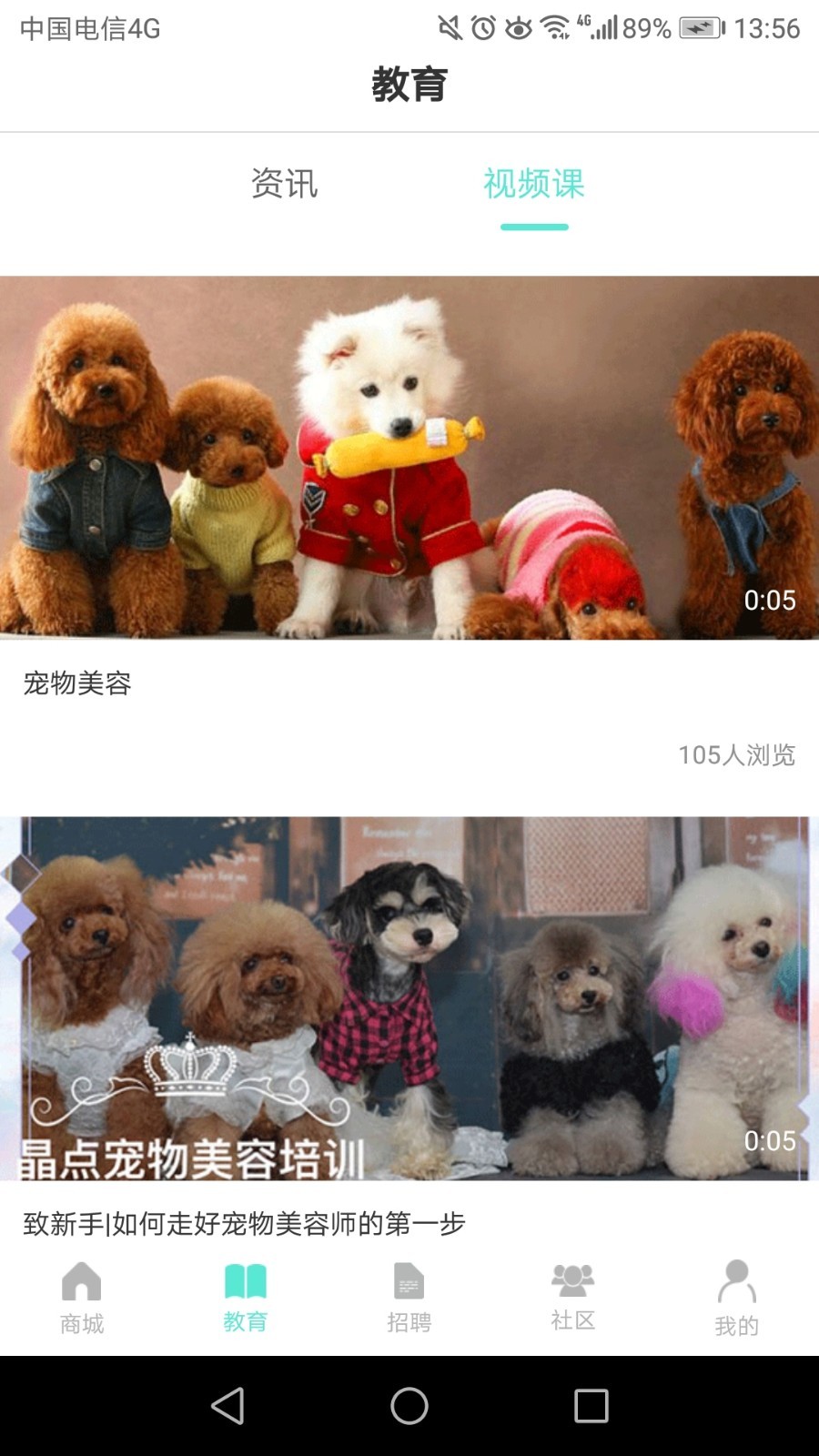Tap the 教育 bottom tab

click(x=246, y=1298)
